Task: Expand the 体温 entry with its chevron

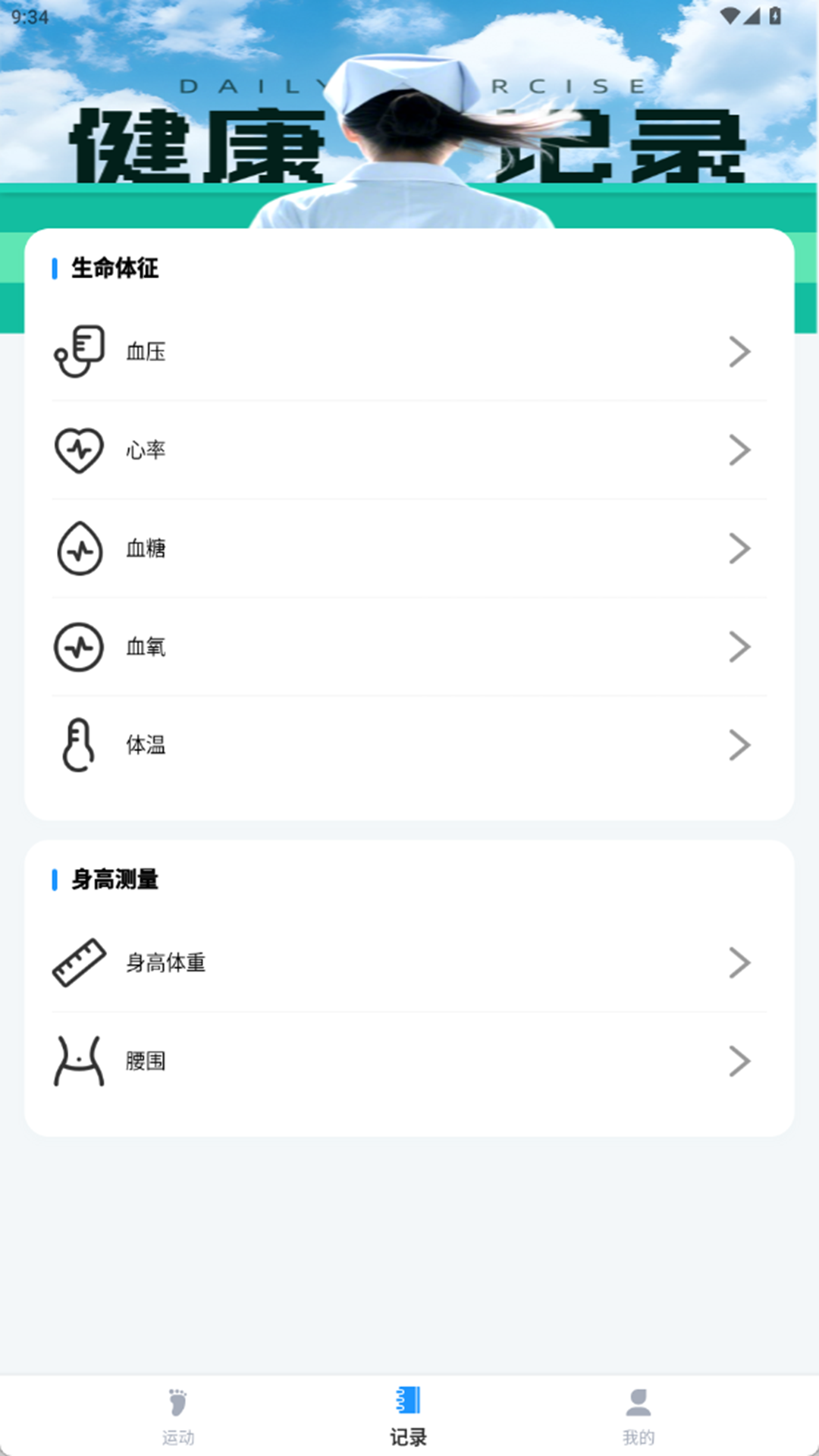Action: [739, 745]
